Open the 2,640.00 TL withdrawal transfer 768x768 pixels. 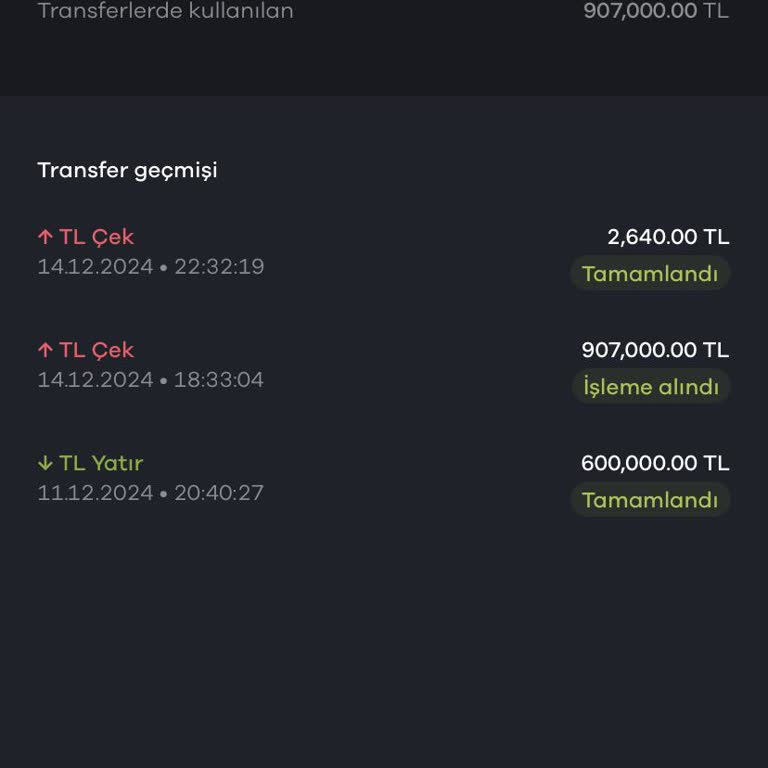[x=384, y=253]
